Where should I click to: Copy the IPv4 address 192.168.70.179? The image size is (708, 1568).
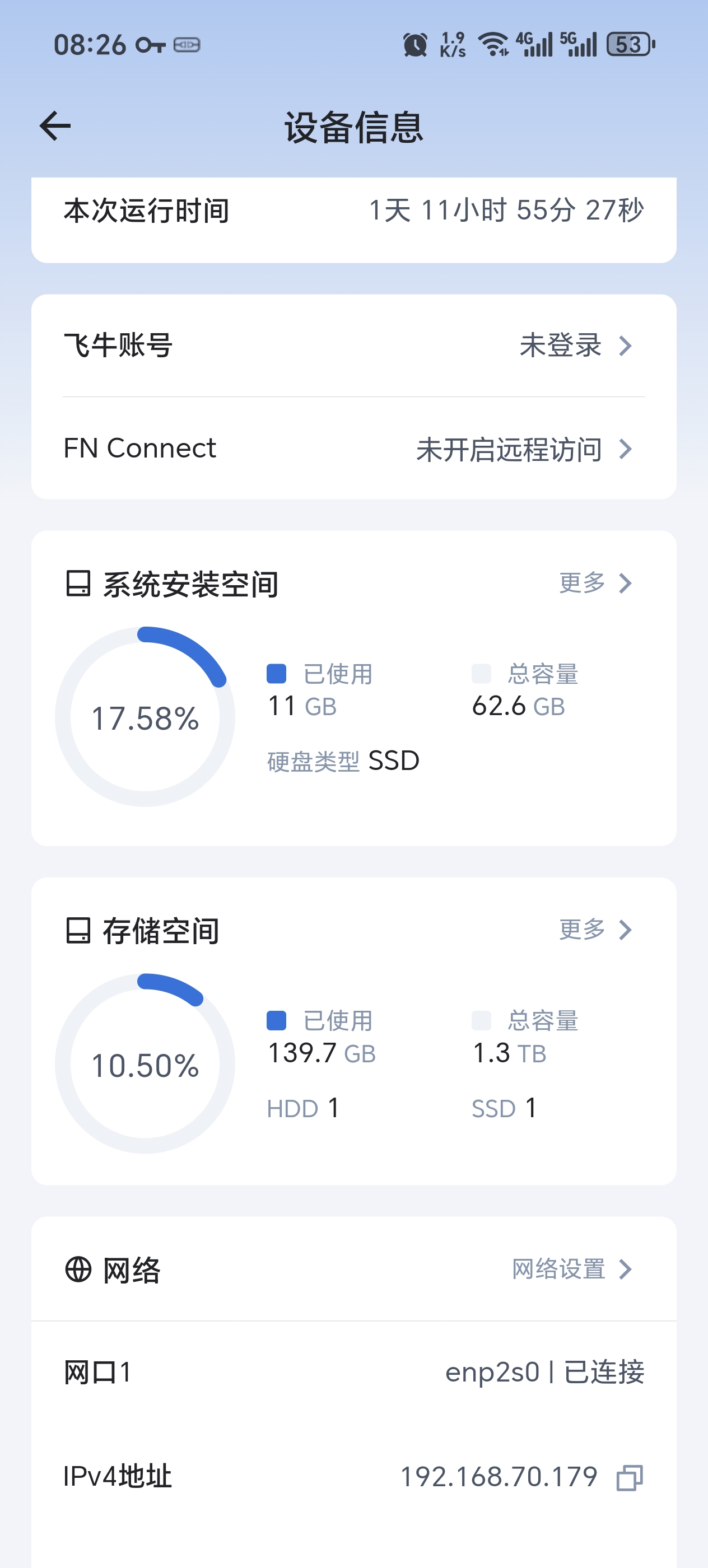click(x=630, y=1477)
